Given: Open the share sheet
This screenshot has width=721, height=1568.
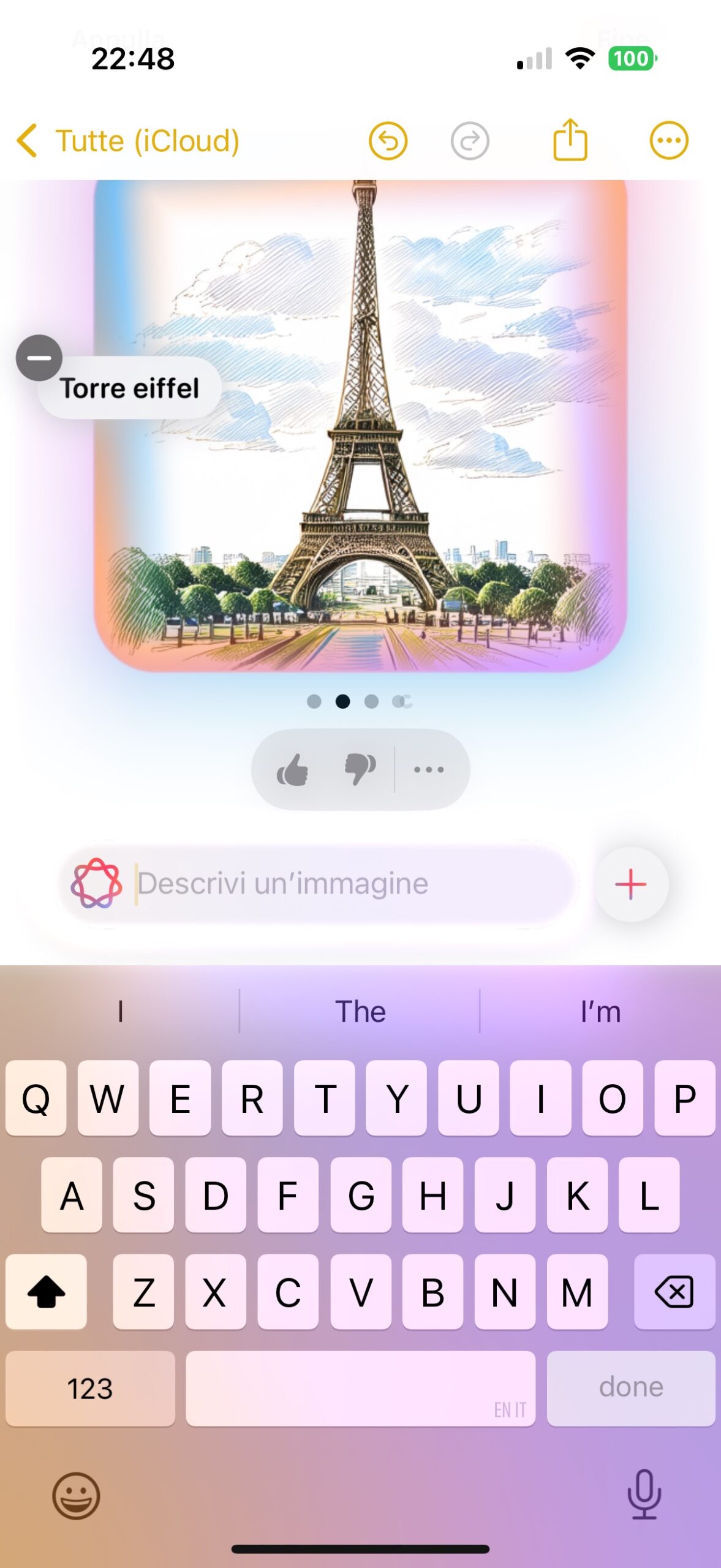Looking at the screenshot, I should pyautogui.click(x=570, y=141).
